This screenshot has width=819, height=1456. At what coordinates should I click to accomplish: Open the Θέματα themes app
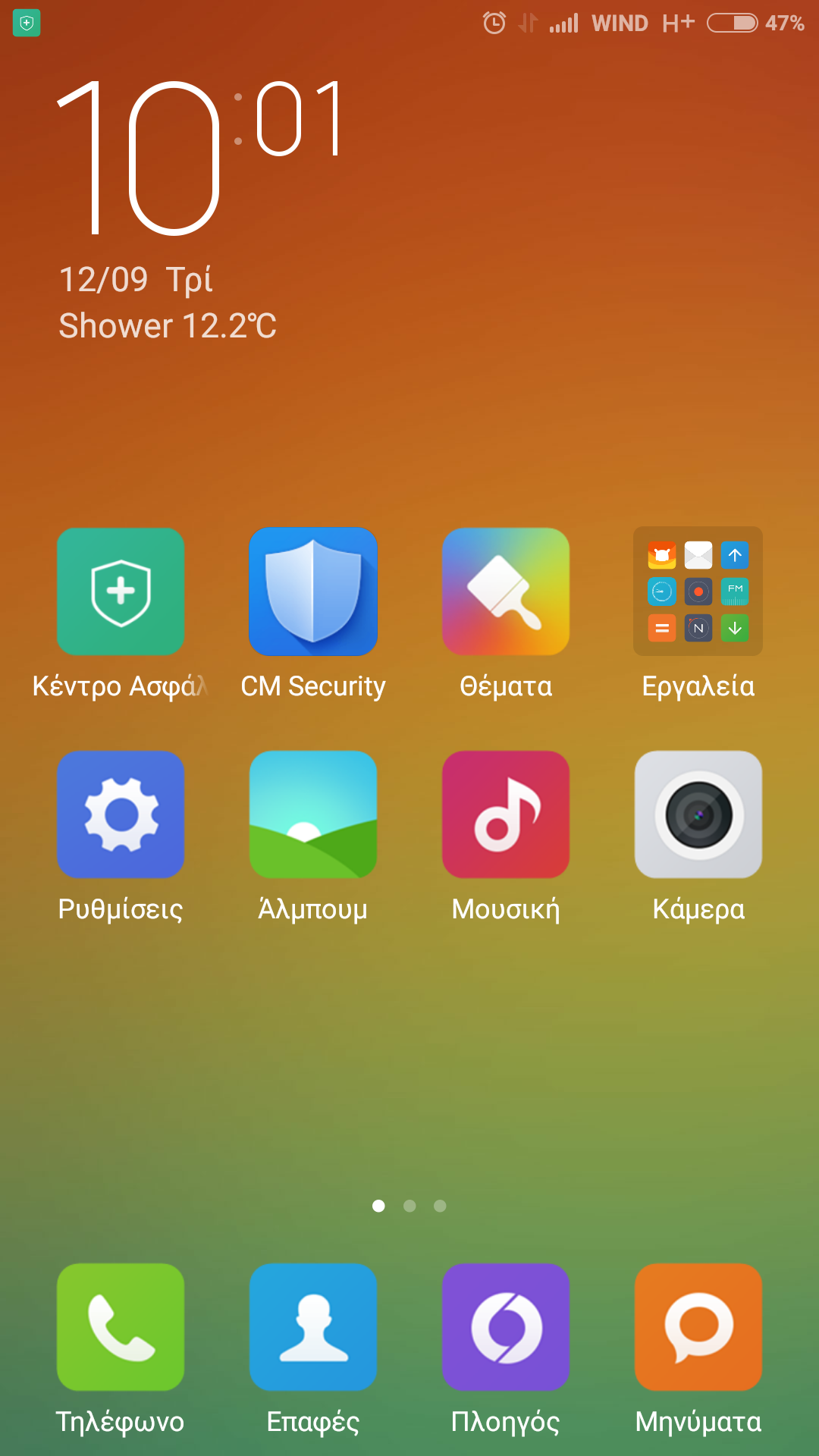506,591
